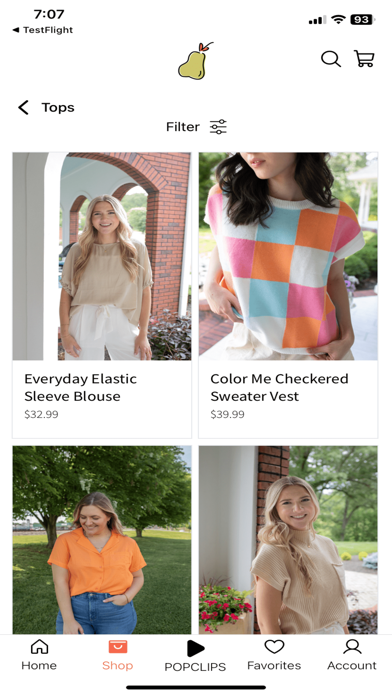Open the search icon
Screen dimensions: 392x696
331,59
